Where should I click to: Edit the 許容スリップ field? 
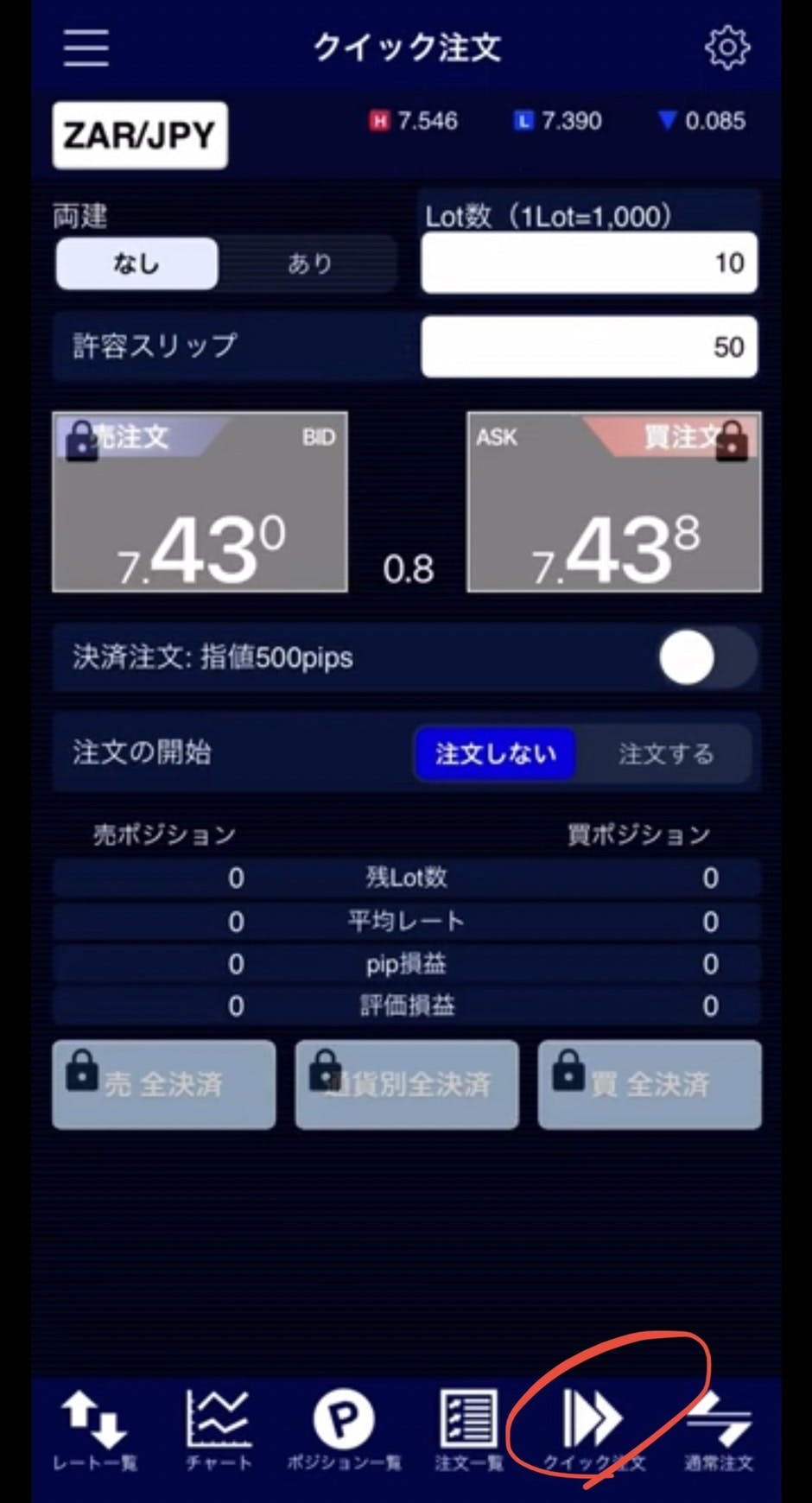(x=589, y=347)
